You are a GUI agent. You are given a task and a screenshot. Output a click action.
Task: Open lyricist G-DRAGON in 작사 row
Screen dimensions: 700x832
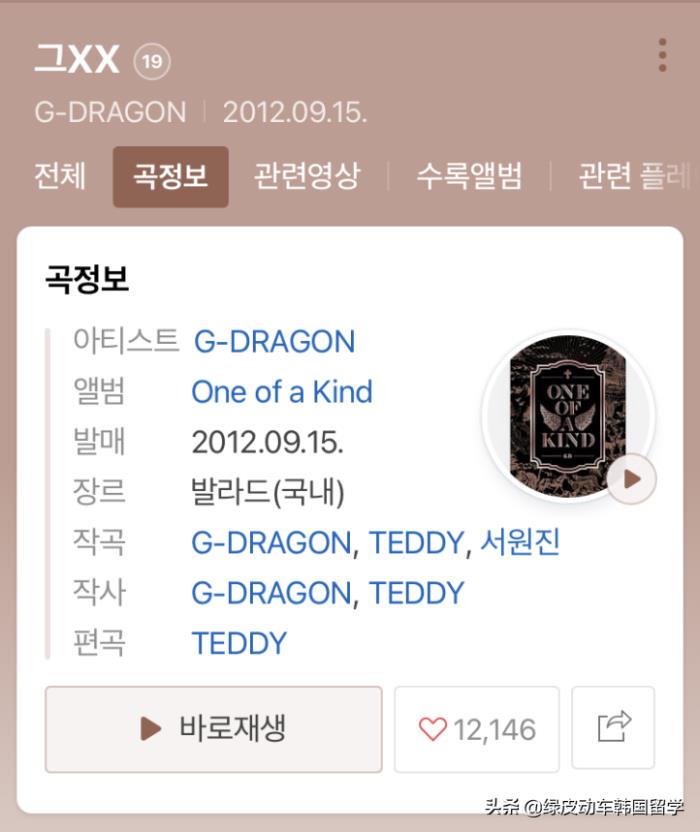coord(271,592)
